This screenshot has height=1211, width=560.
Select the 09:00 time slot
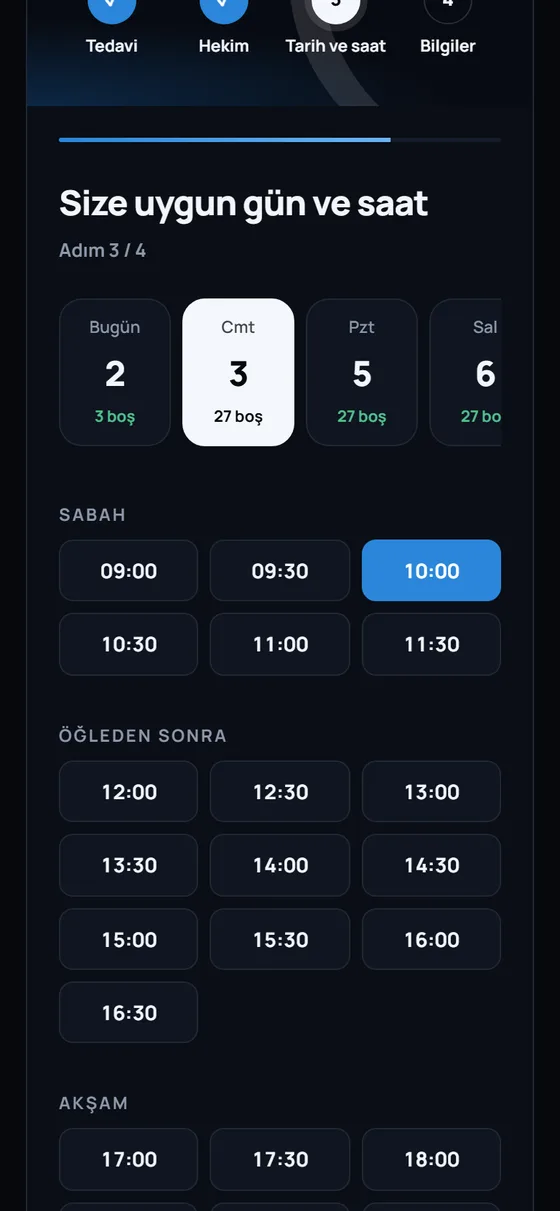(129, 571)
